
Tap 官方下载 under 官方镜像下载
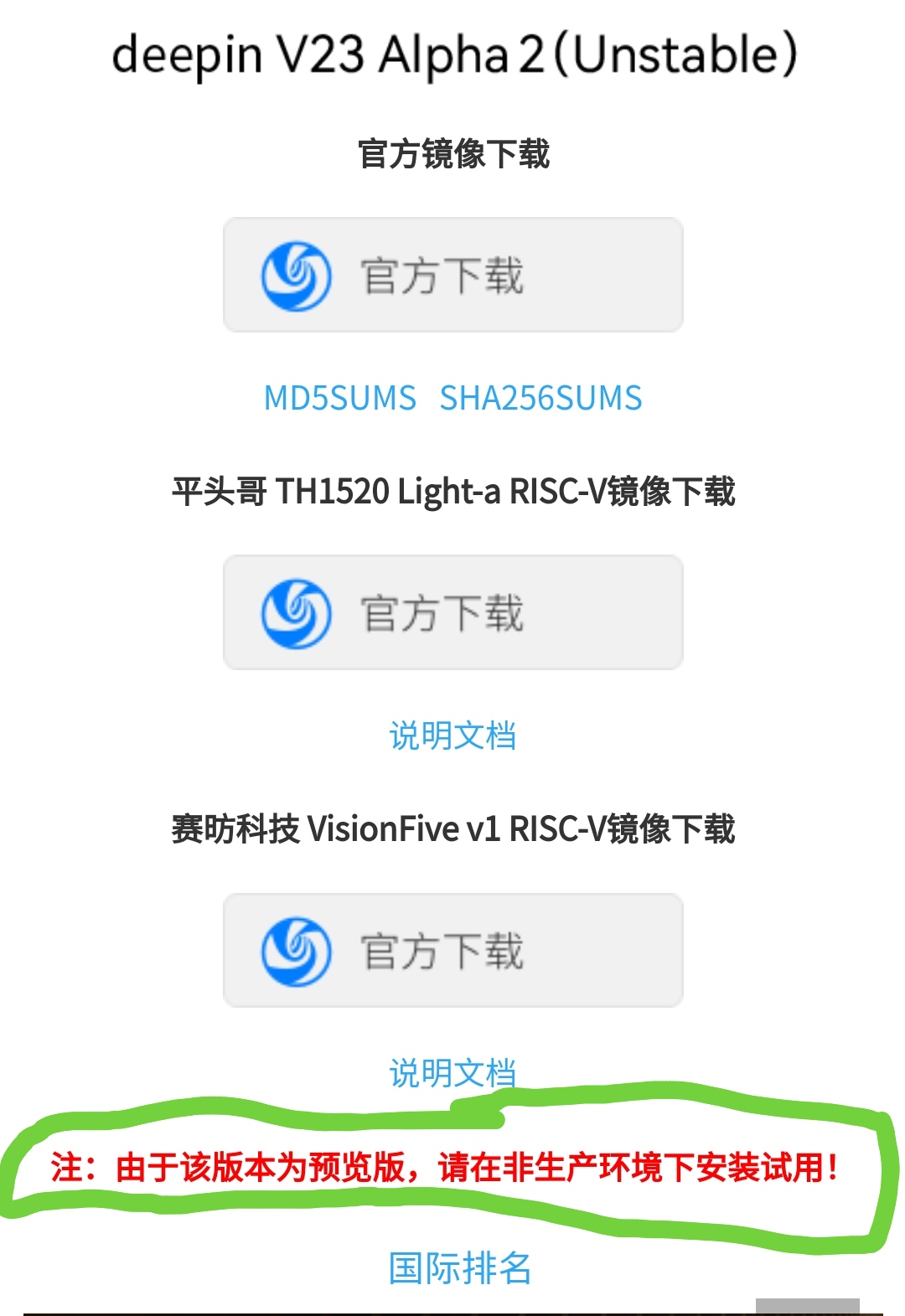click(x=452, y=276)
